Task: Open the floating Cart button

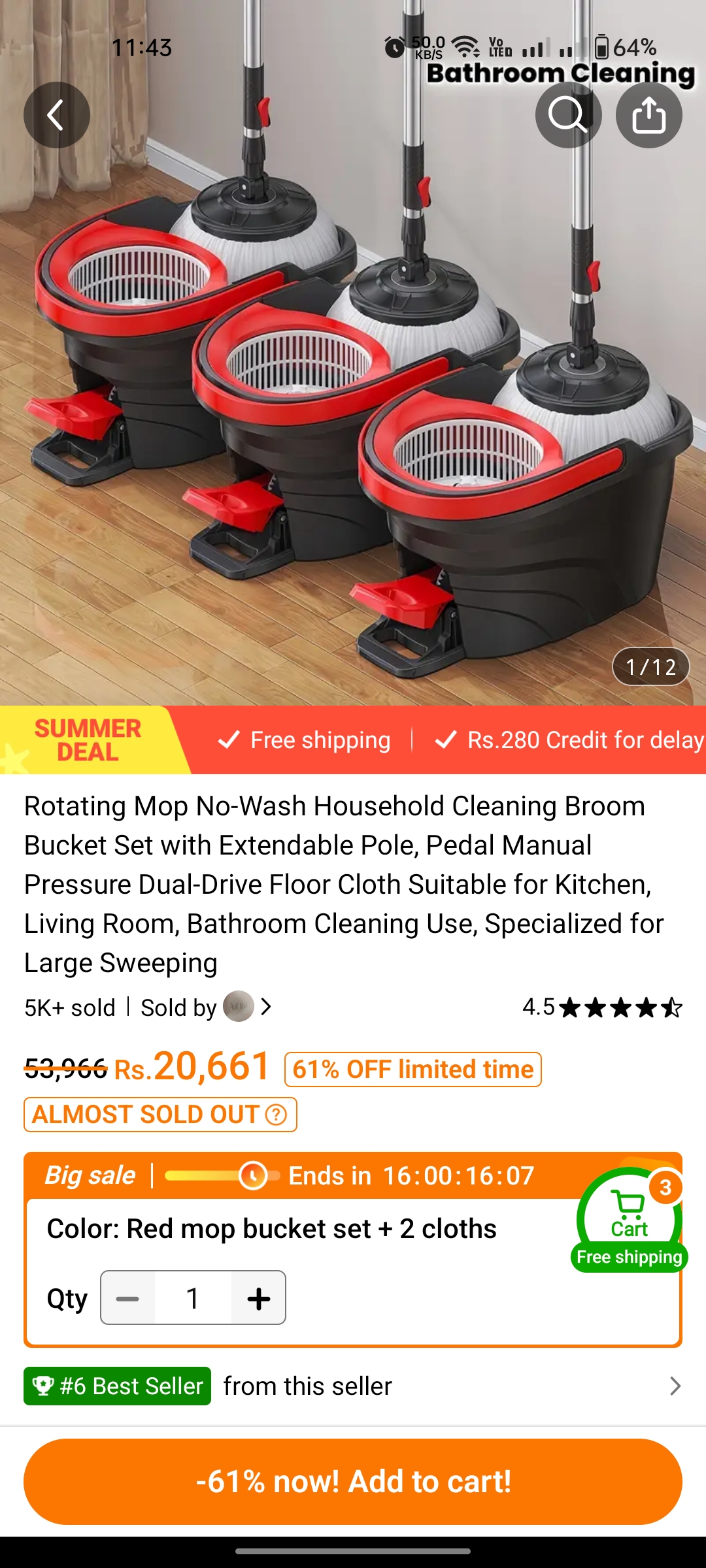Action: [x=630, y=1219]
